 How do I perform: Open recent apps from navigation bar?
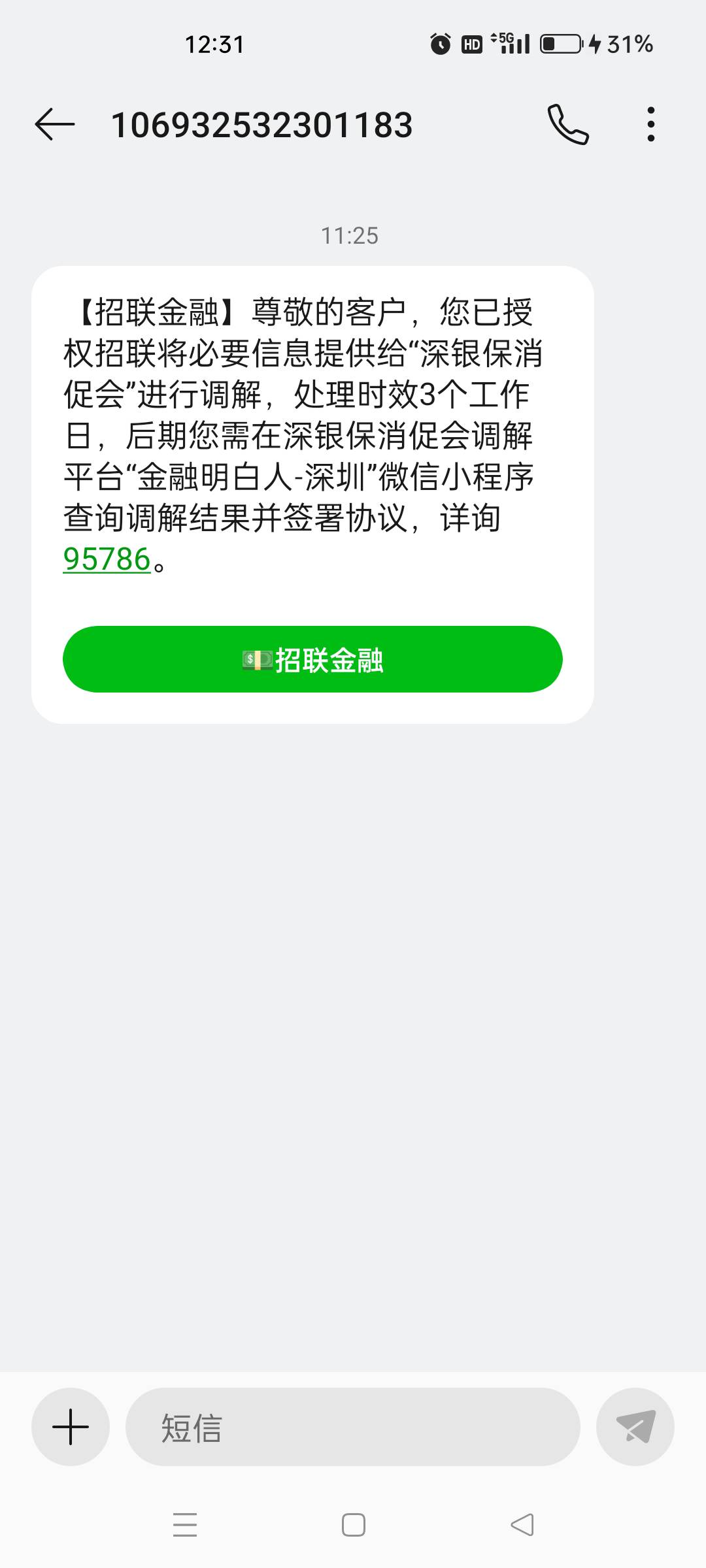pos(185,1525)
